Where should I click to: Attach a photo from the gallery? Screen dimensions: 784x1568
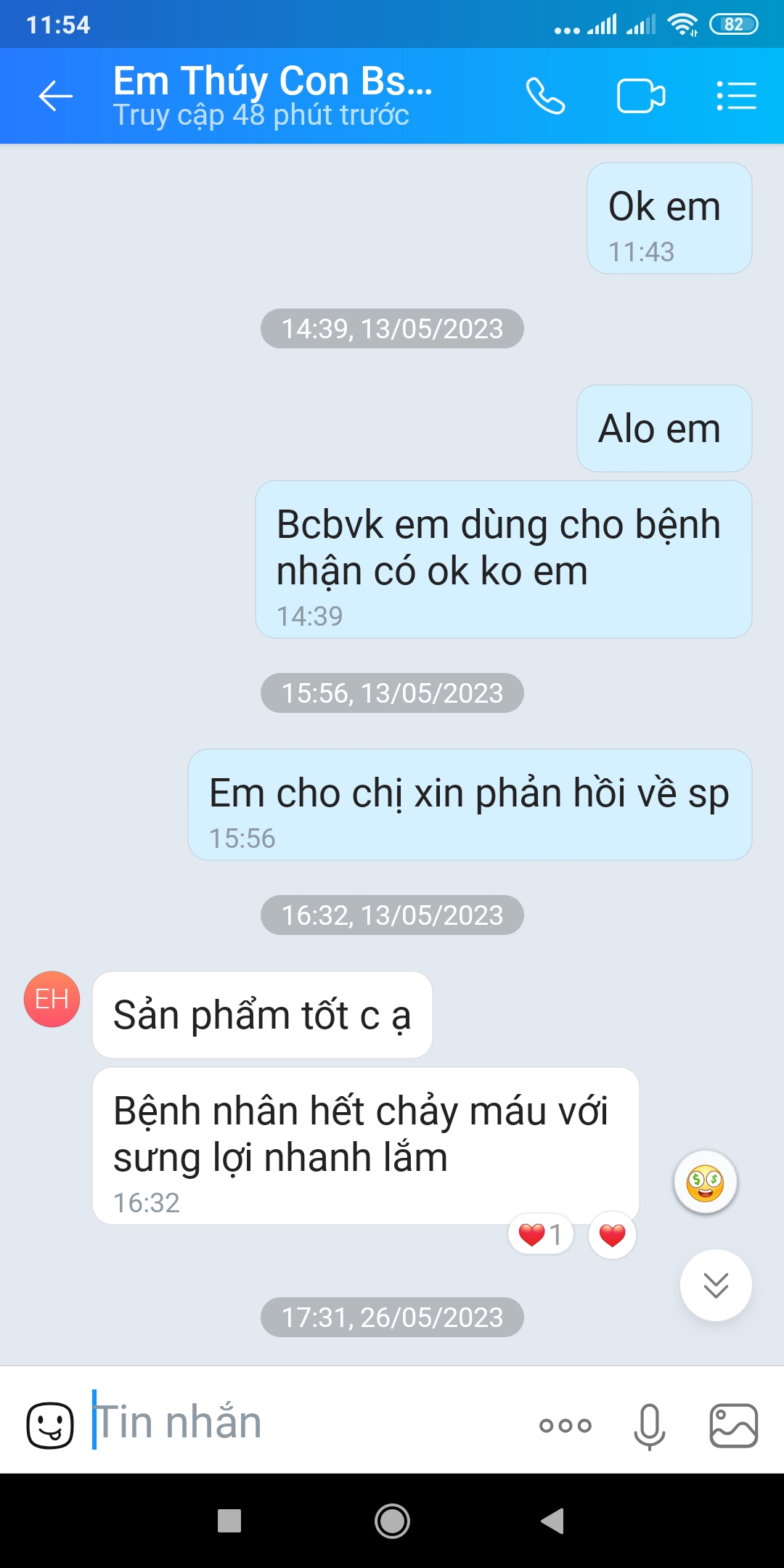pos(733,1425)
